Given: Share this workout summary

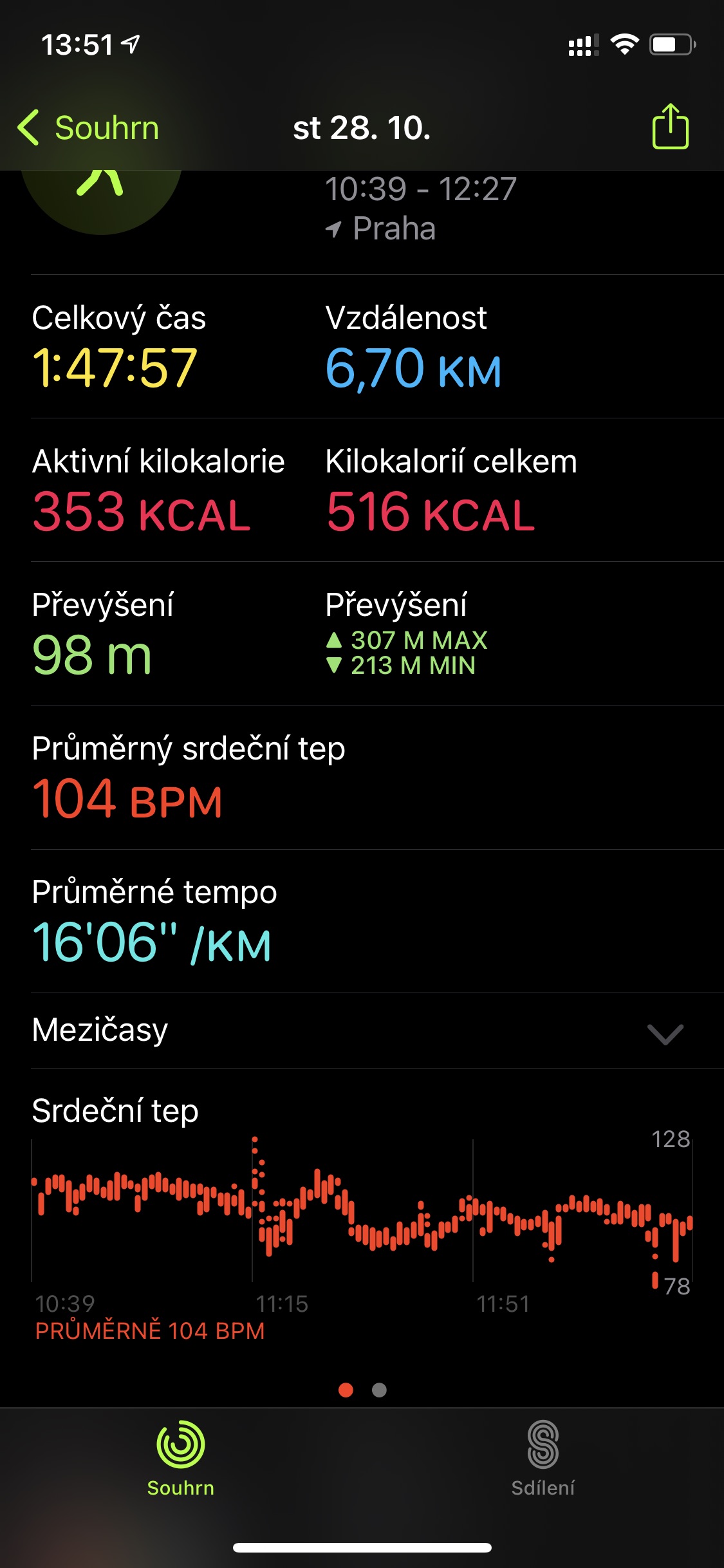Looking at the screenshot, I should (671, 126).
